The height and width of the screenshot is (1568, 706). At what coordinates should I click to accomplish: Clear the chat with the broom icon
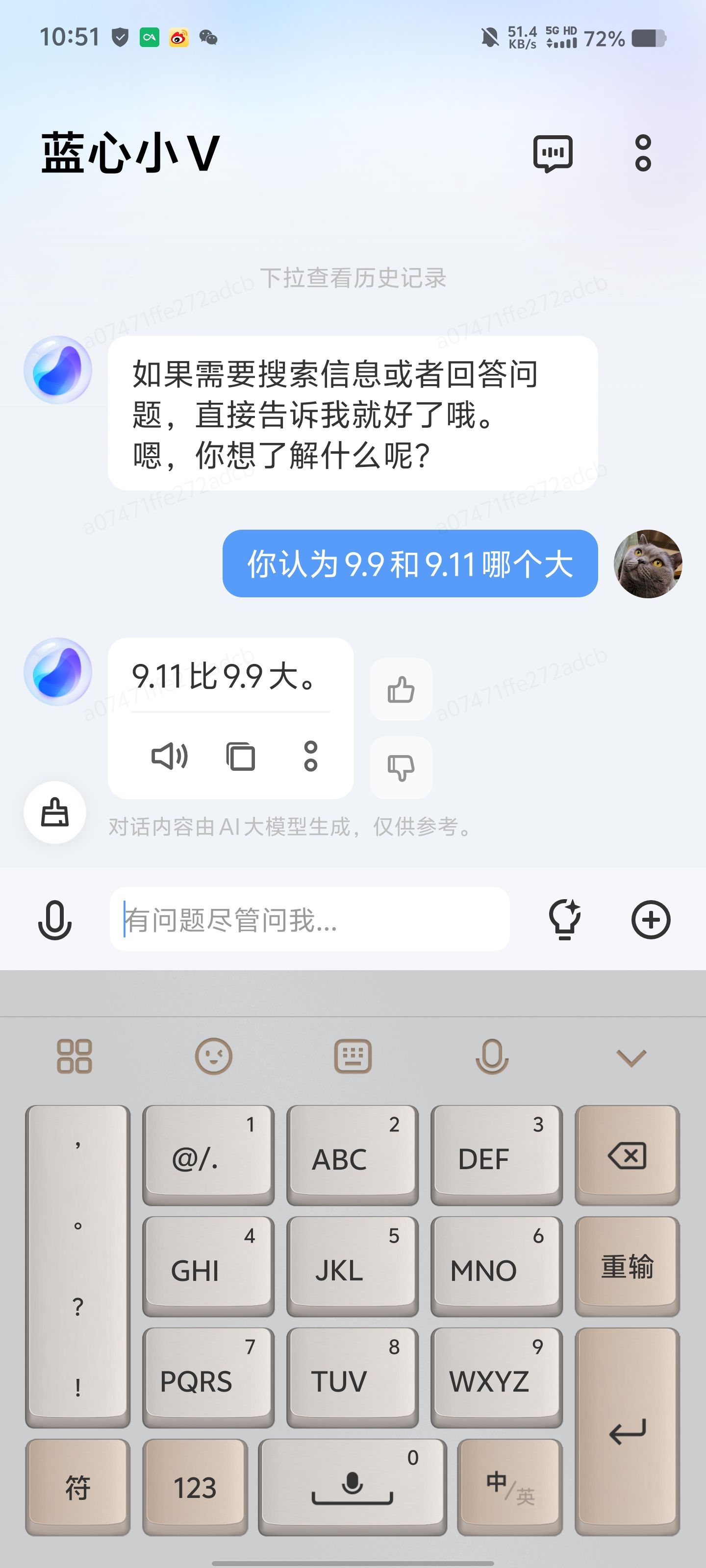pyautogui.click(x=54, y=812)
